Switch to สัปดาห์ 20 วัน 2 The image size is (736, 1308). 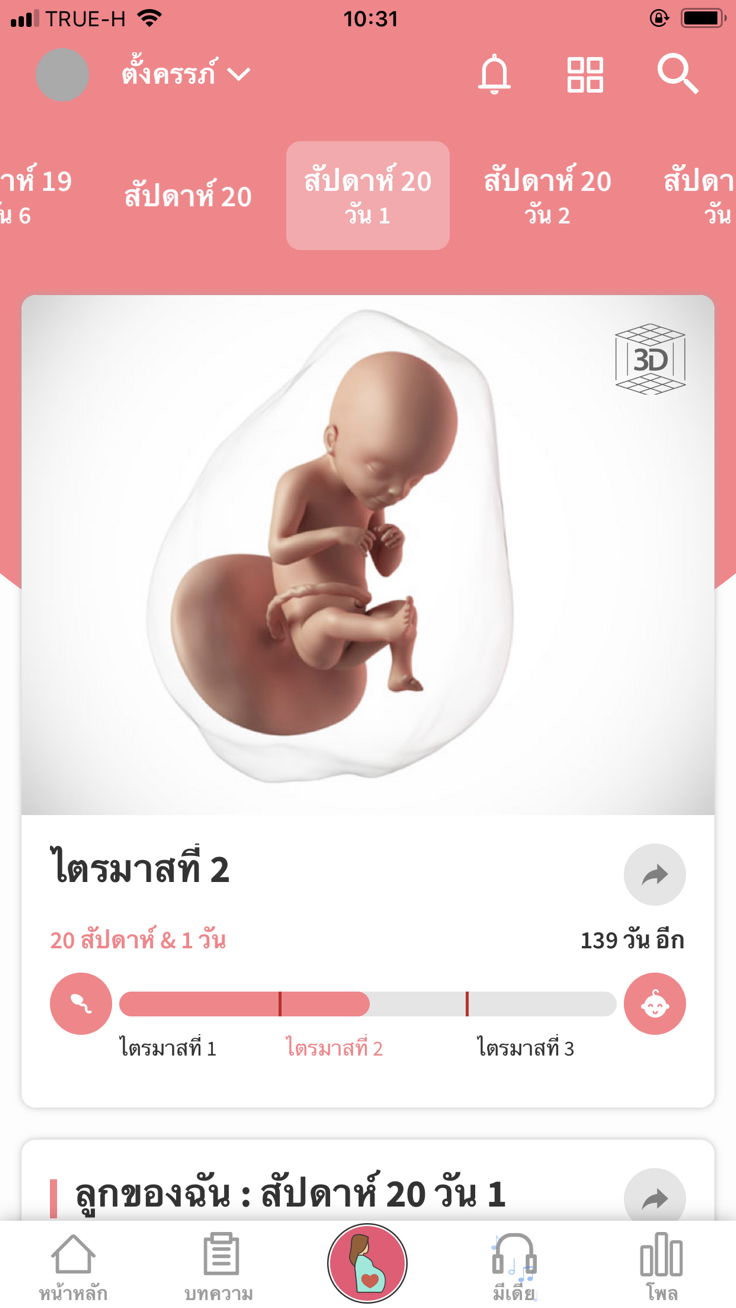click(x=547, y=196)
